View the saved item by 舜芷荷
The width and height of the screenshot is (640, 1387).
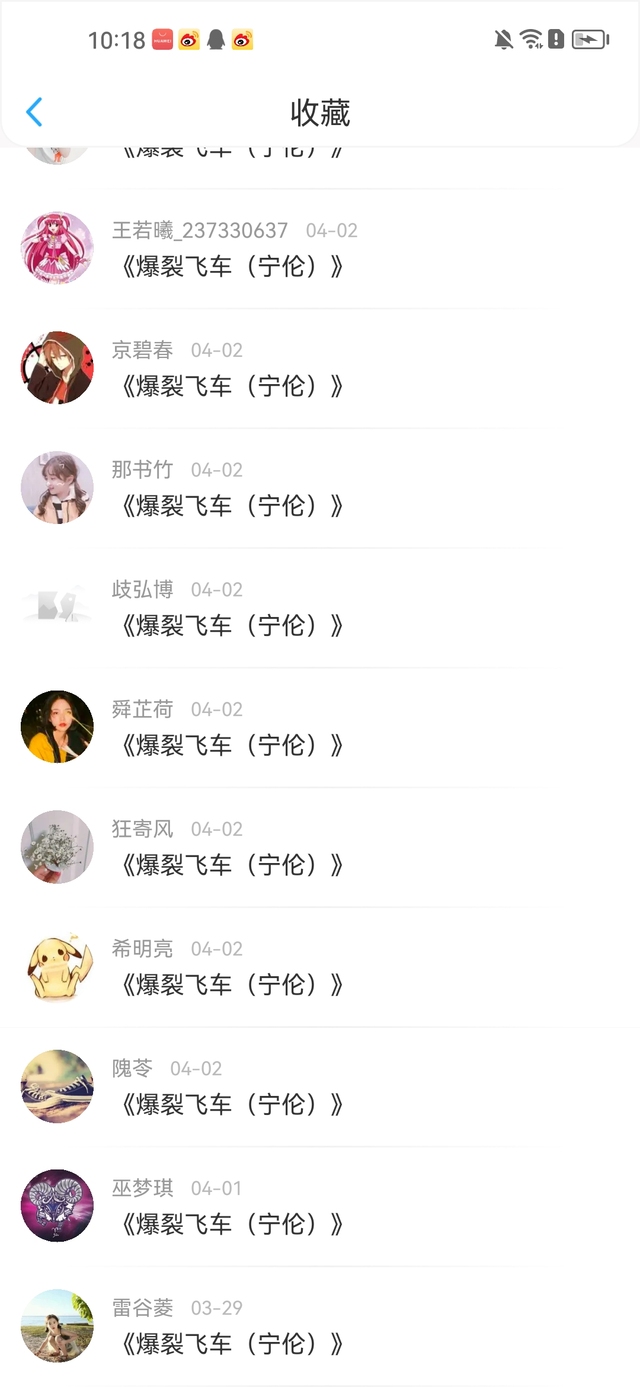point(320,727)
